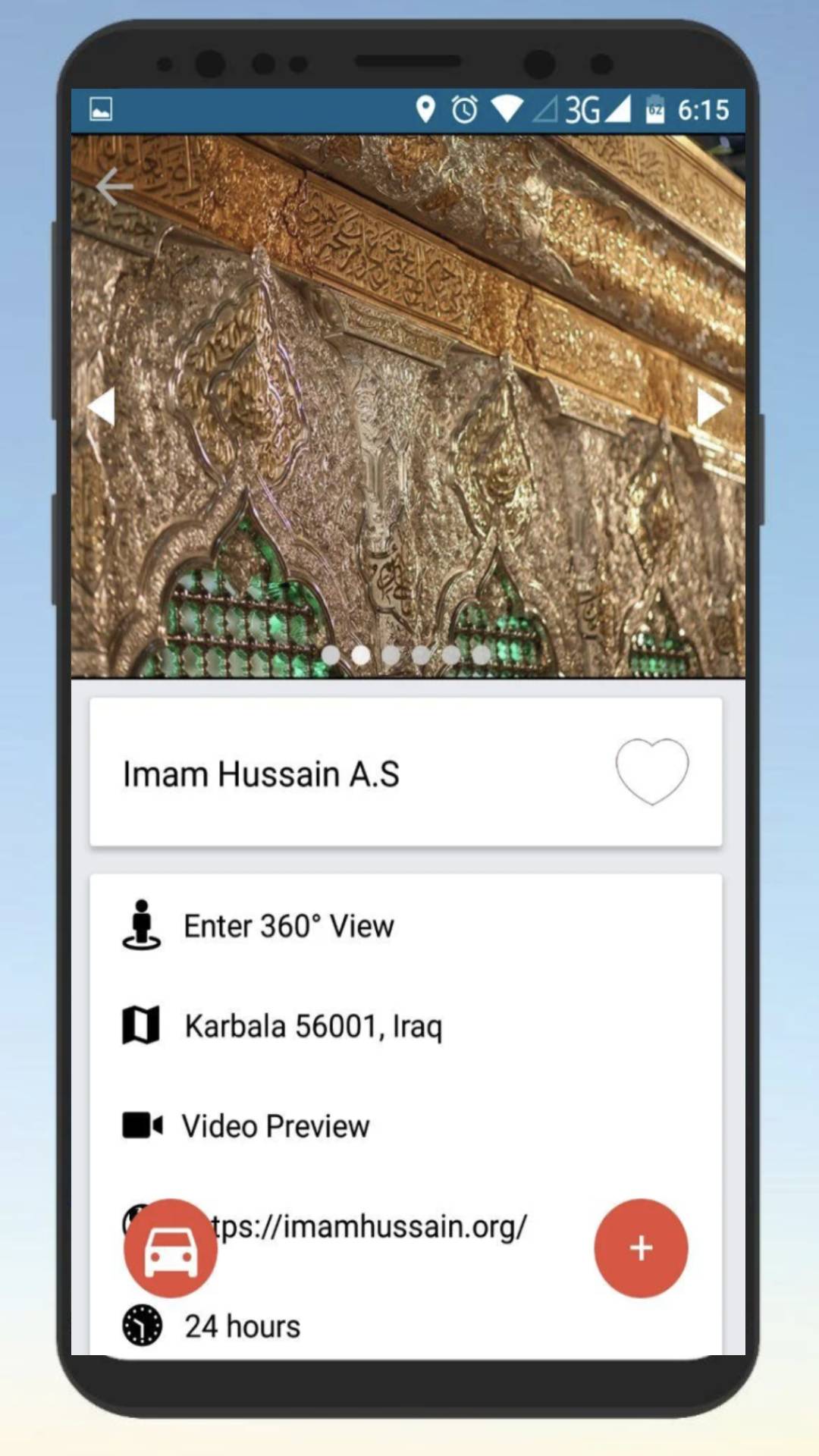This screenshot has width=819, height=1456.
Task: Go back using the top-left arrow
Action: [114, 187]
